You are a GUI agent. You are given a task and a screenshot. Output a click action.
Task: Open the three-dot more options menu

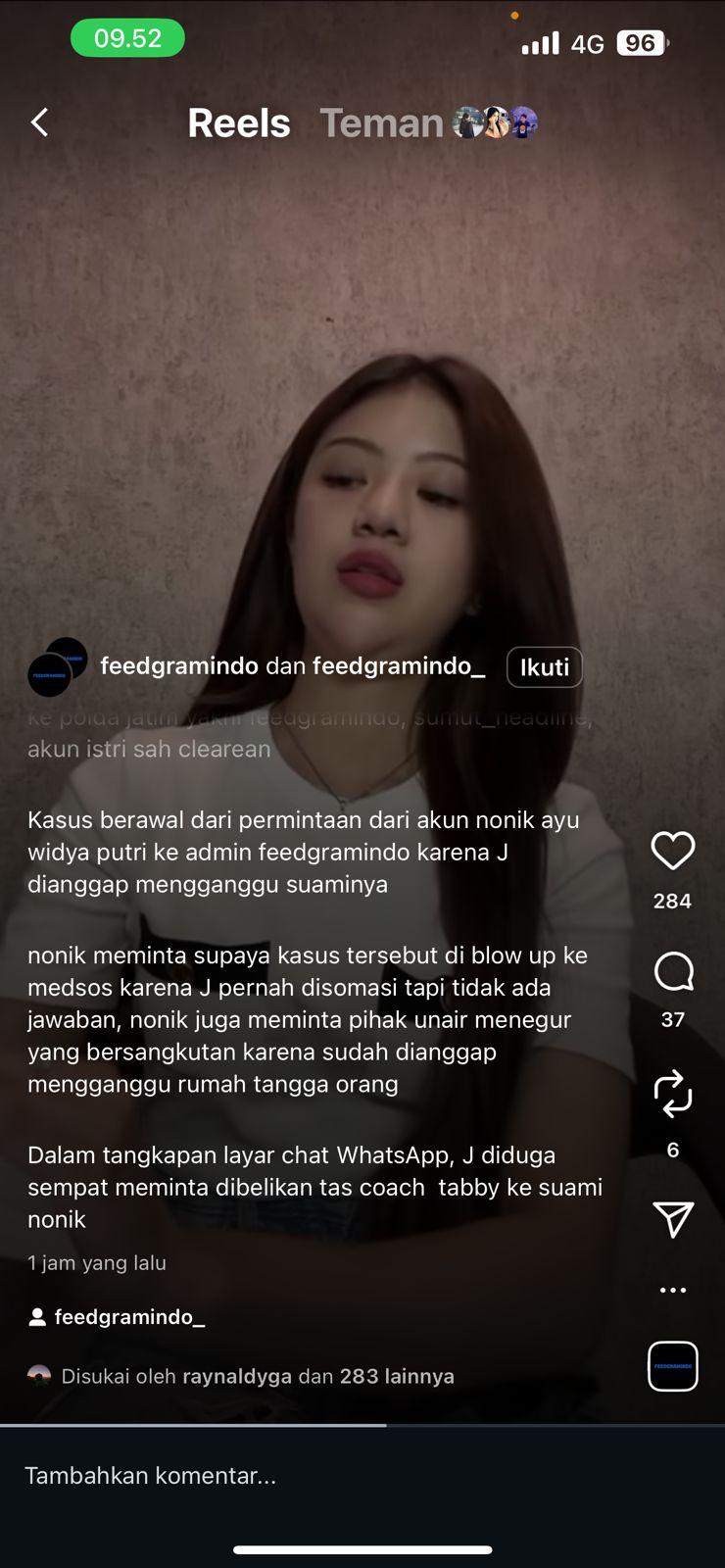(x=672, y=1290)
